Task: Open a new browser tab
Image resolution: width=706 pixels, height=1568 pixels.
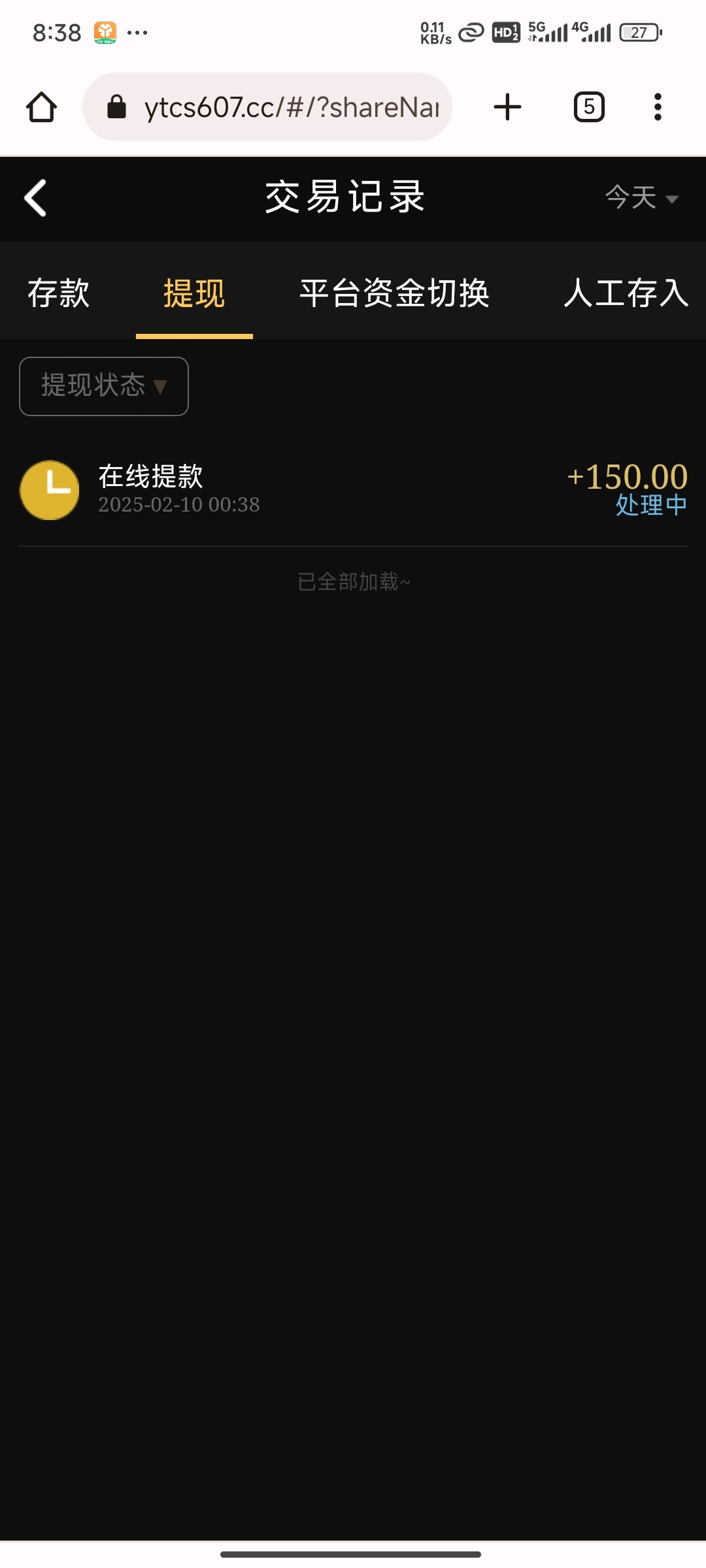Action: tap(507, 107)
